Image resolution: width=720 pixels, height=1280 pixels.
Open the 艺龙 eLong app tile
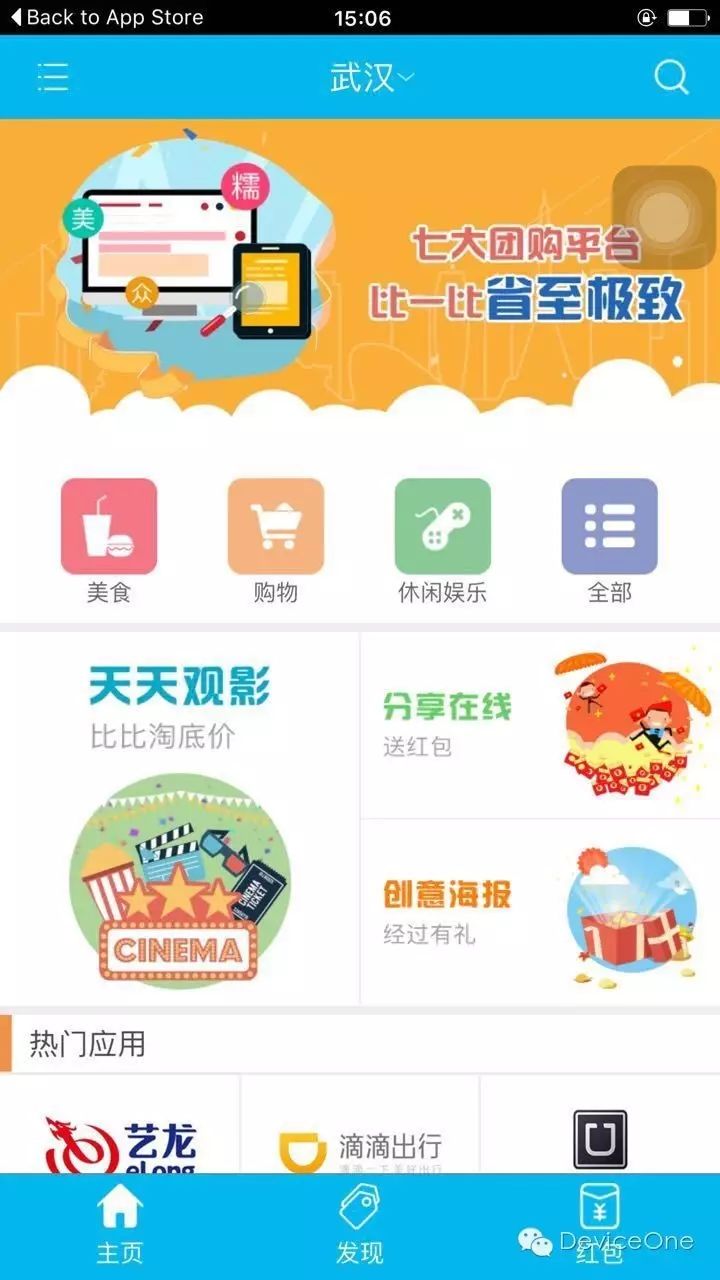point(120,1125)
